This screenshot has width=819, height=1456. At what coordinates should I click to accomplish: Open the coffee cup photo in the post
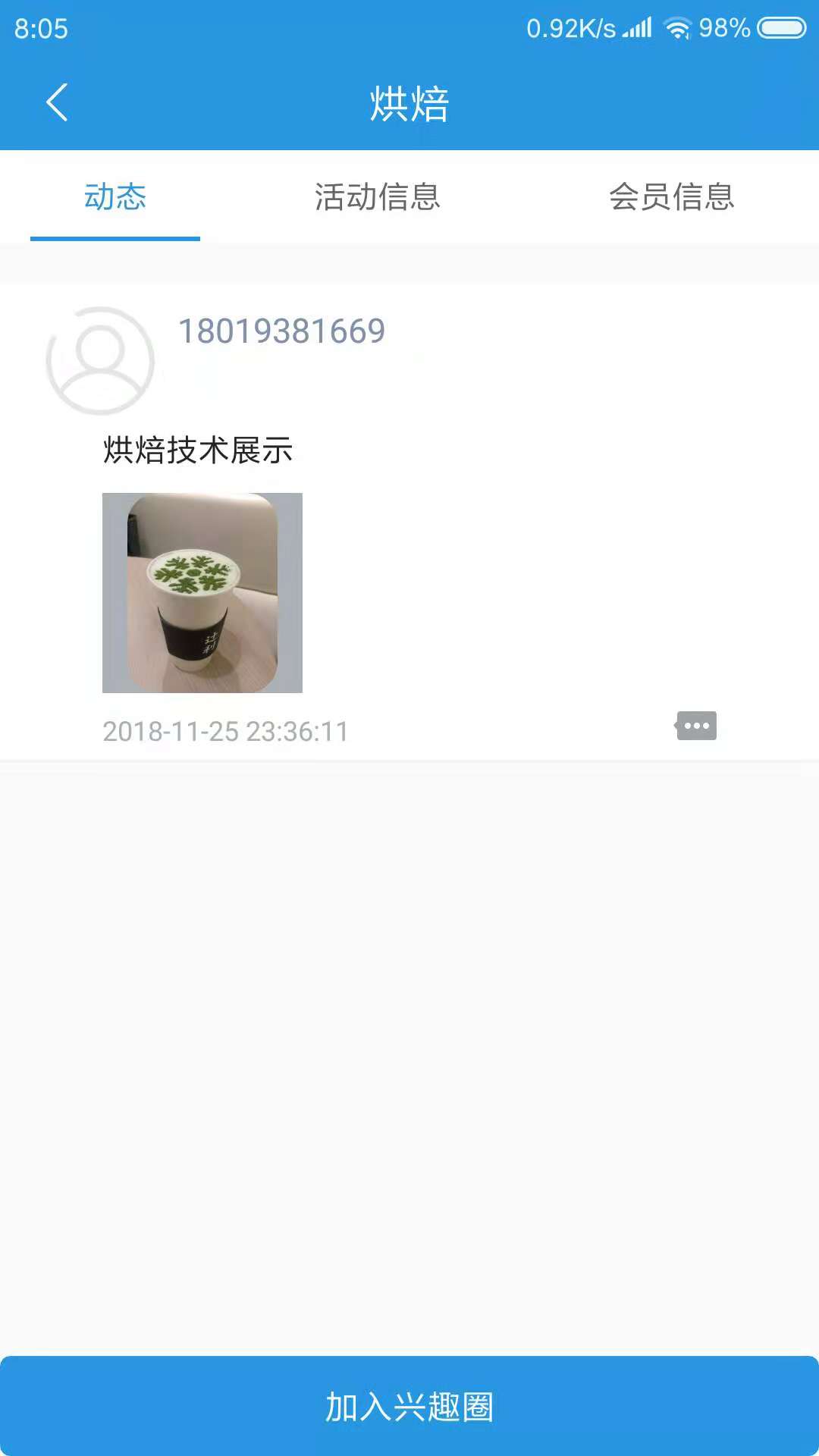[201, 593]
